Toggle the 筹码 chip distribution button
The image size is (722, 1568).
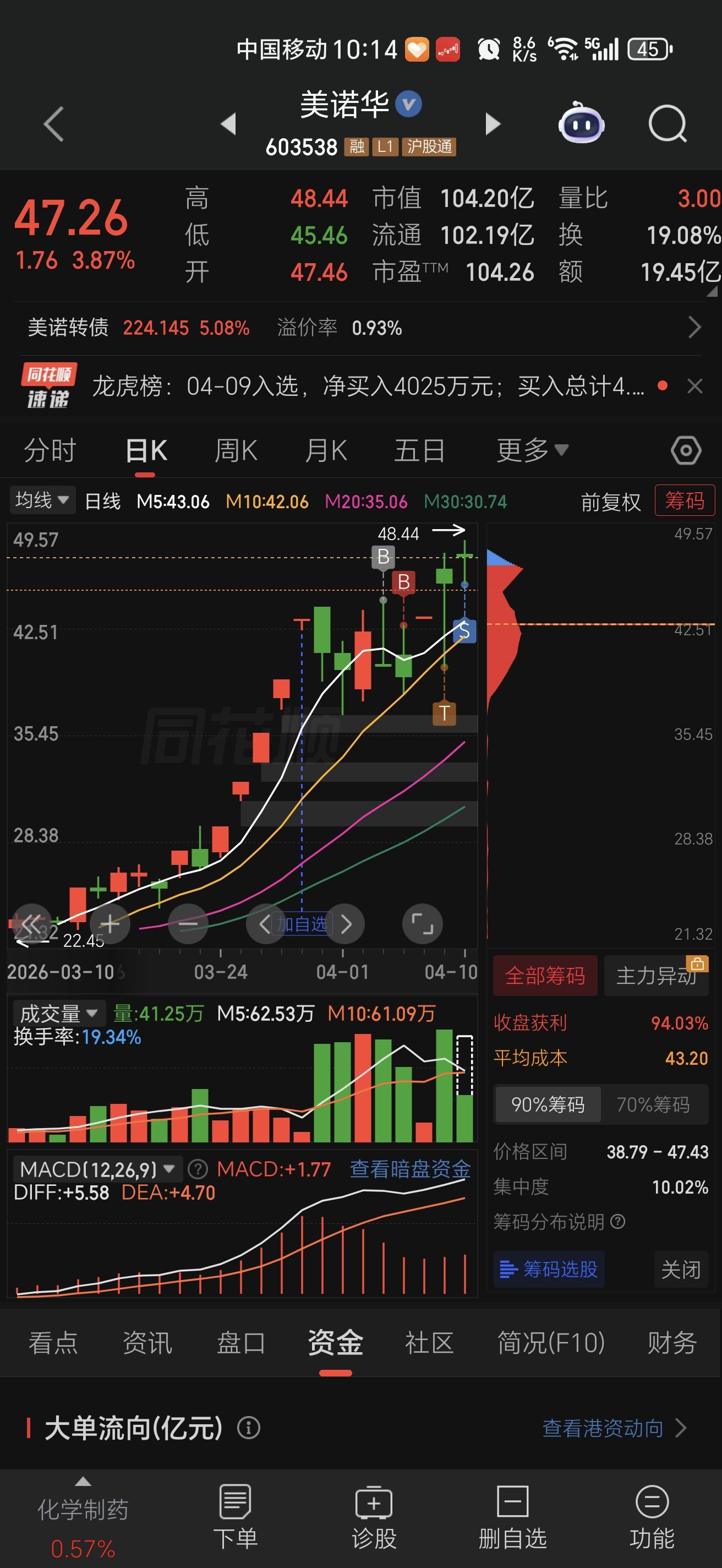pos(683,501)
